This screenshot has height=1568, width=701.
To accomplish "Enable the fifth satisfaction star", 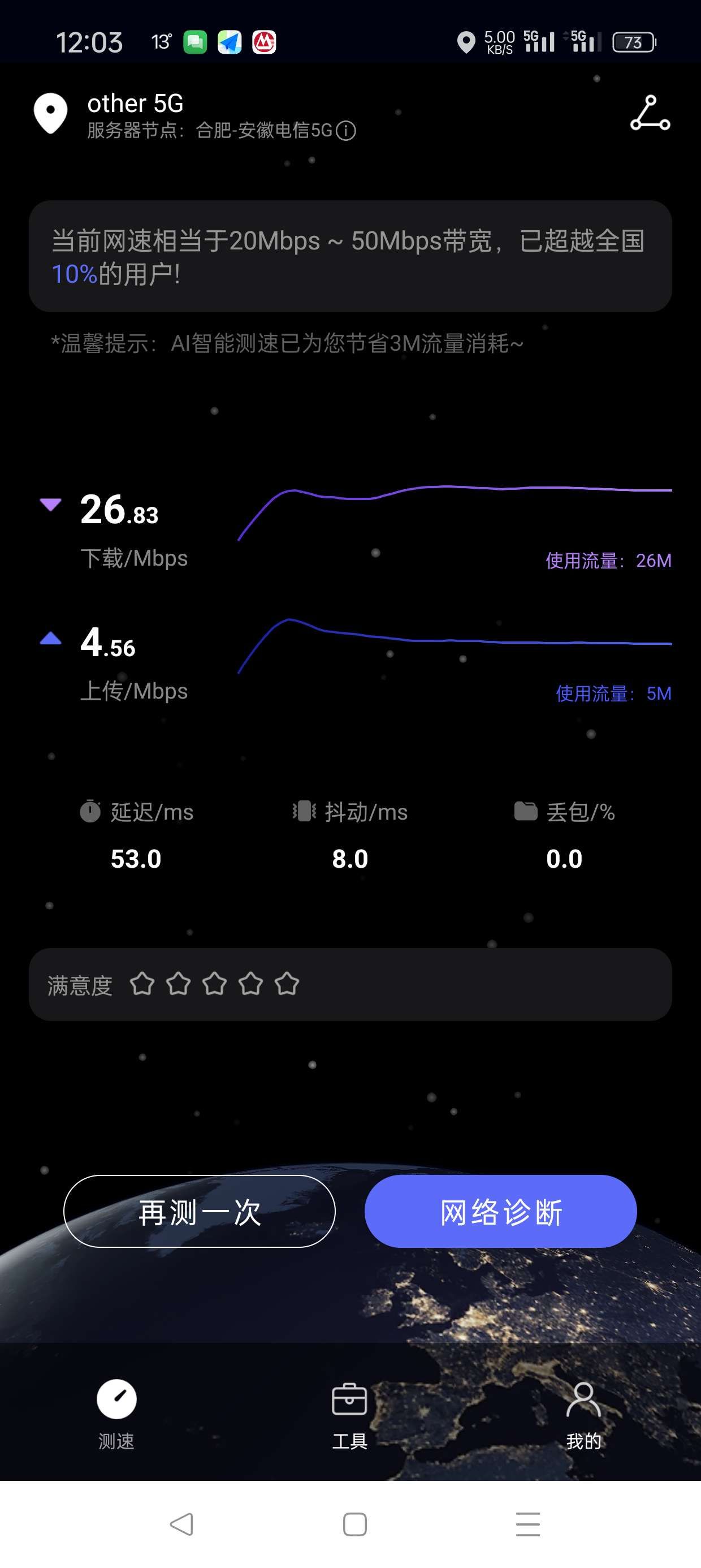I will coord(287,984).
